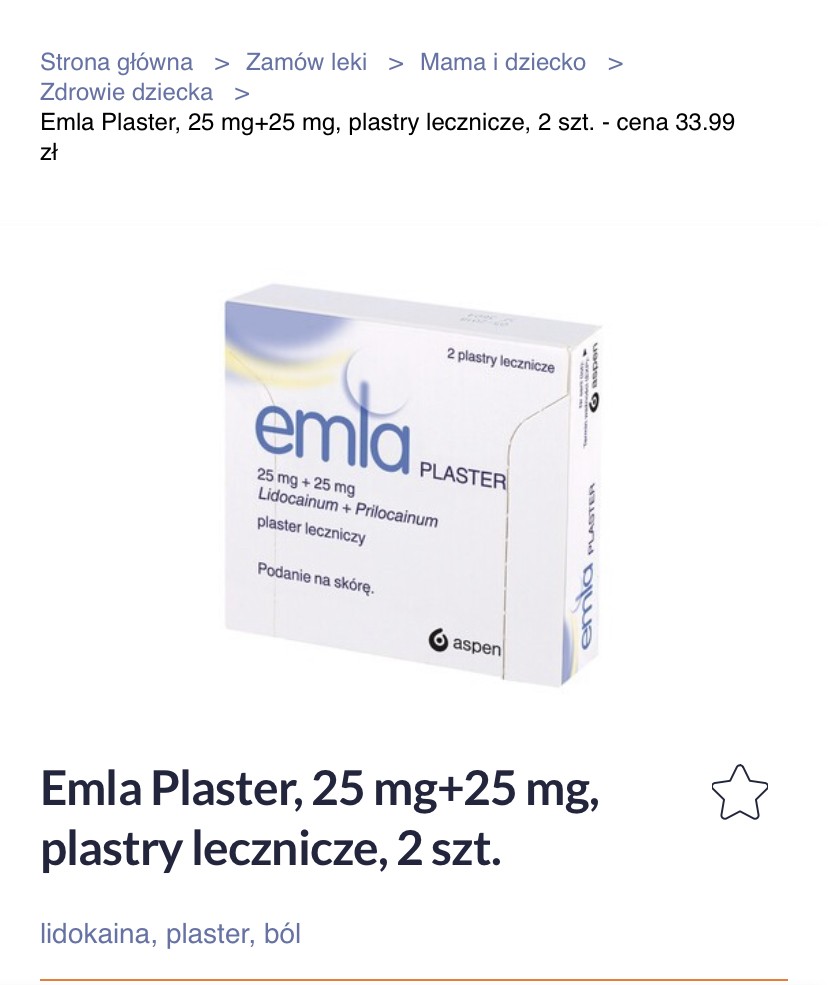828x985 pixels.
Task: Select the plaster tag link
Action: coord(207,935)
